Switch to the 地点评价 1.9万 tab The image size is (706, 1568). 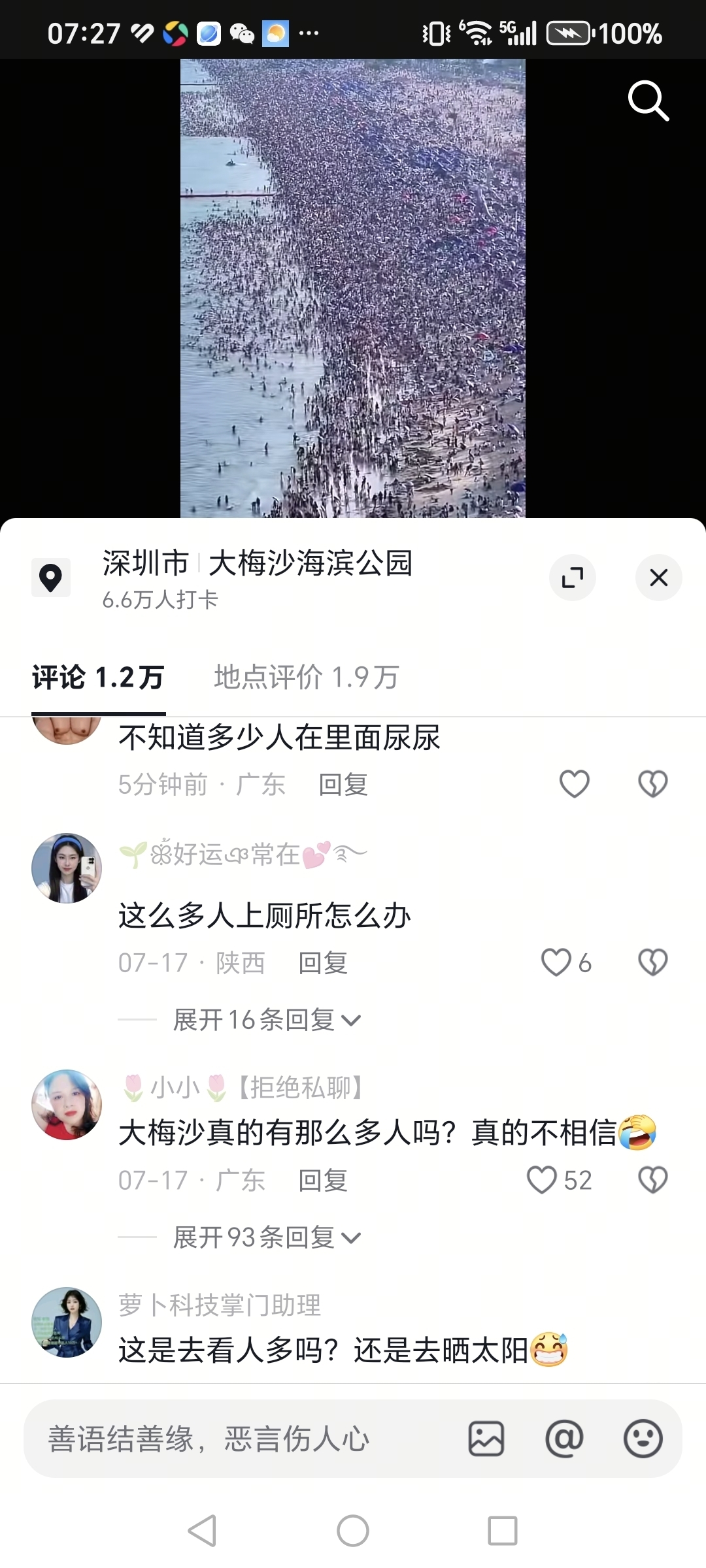(x=306, y=678)
